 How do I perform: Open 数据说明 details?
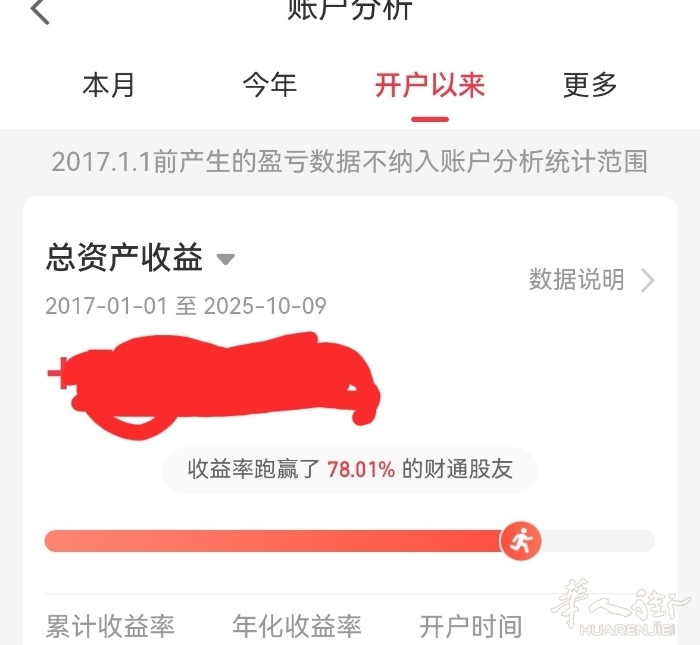click(591, 280)
